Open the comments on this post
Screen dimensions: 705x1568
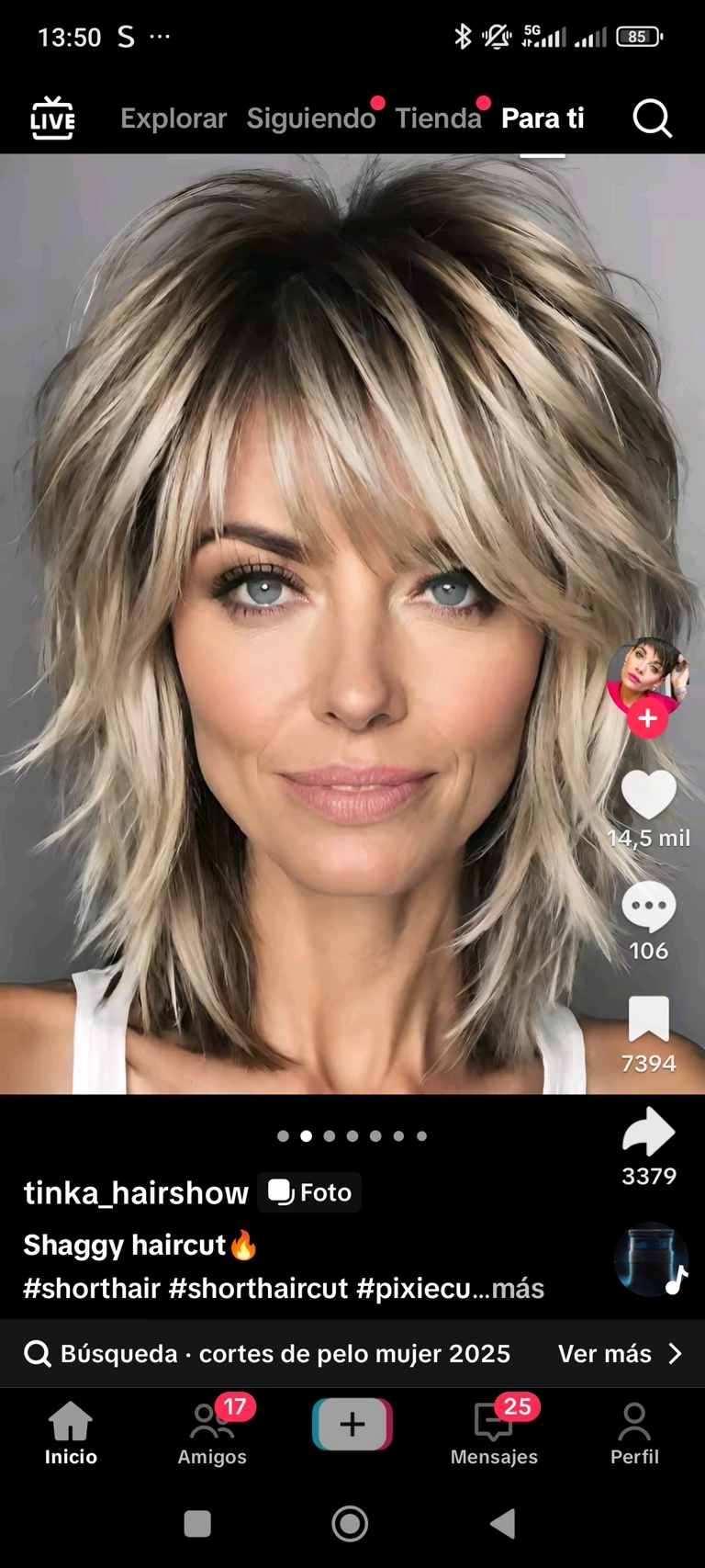(648, 908)
